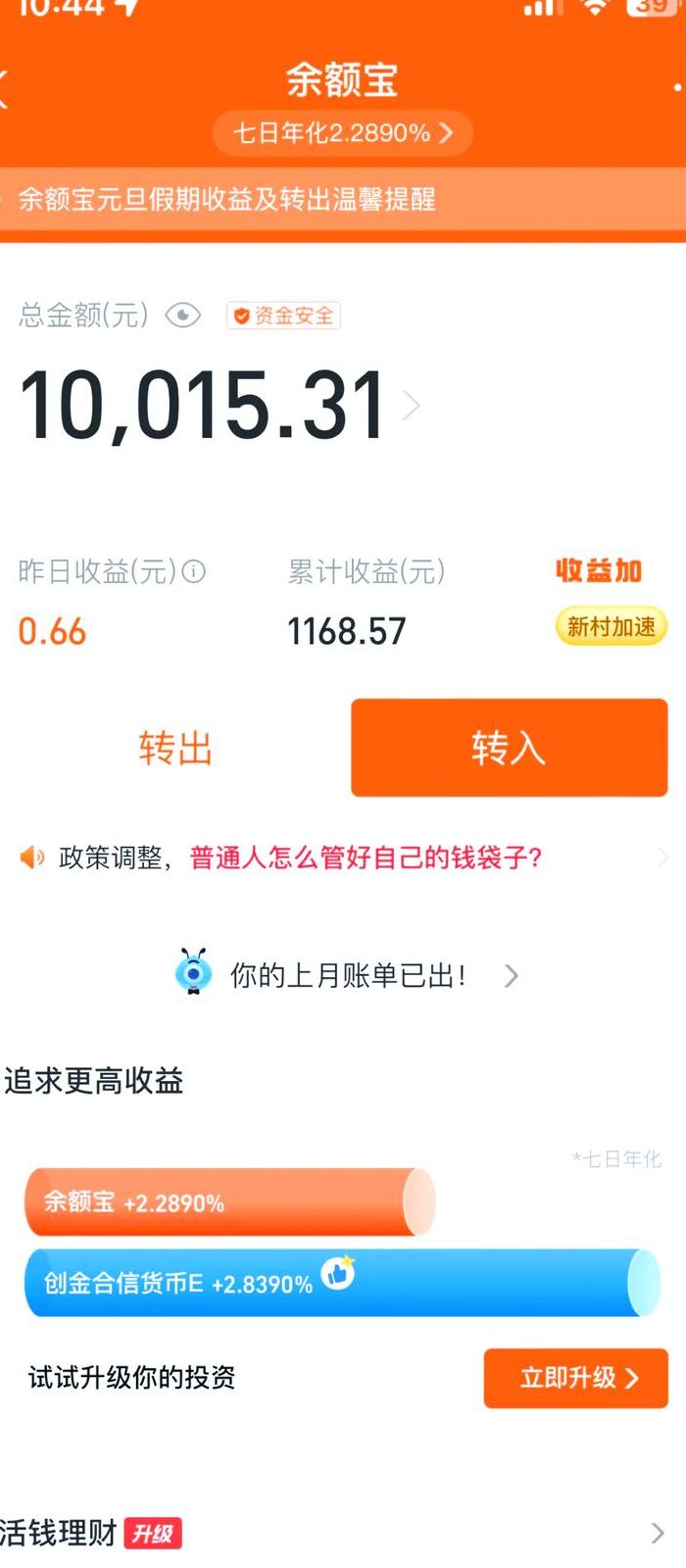Viewport: 686px width, 1568px height.
Task: Select the 创金合信货币E +2.8390% bar
Action: 343,1282
